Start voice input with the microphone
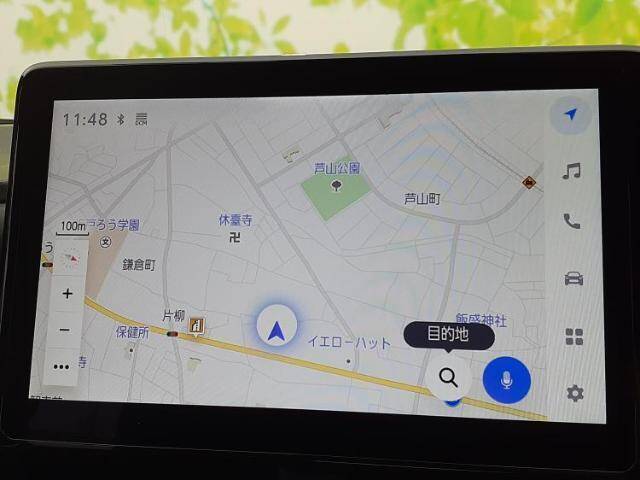This screenshot has width=640, height=480. point(506,380)
